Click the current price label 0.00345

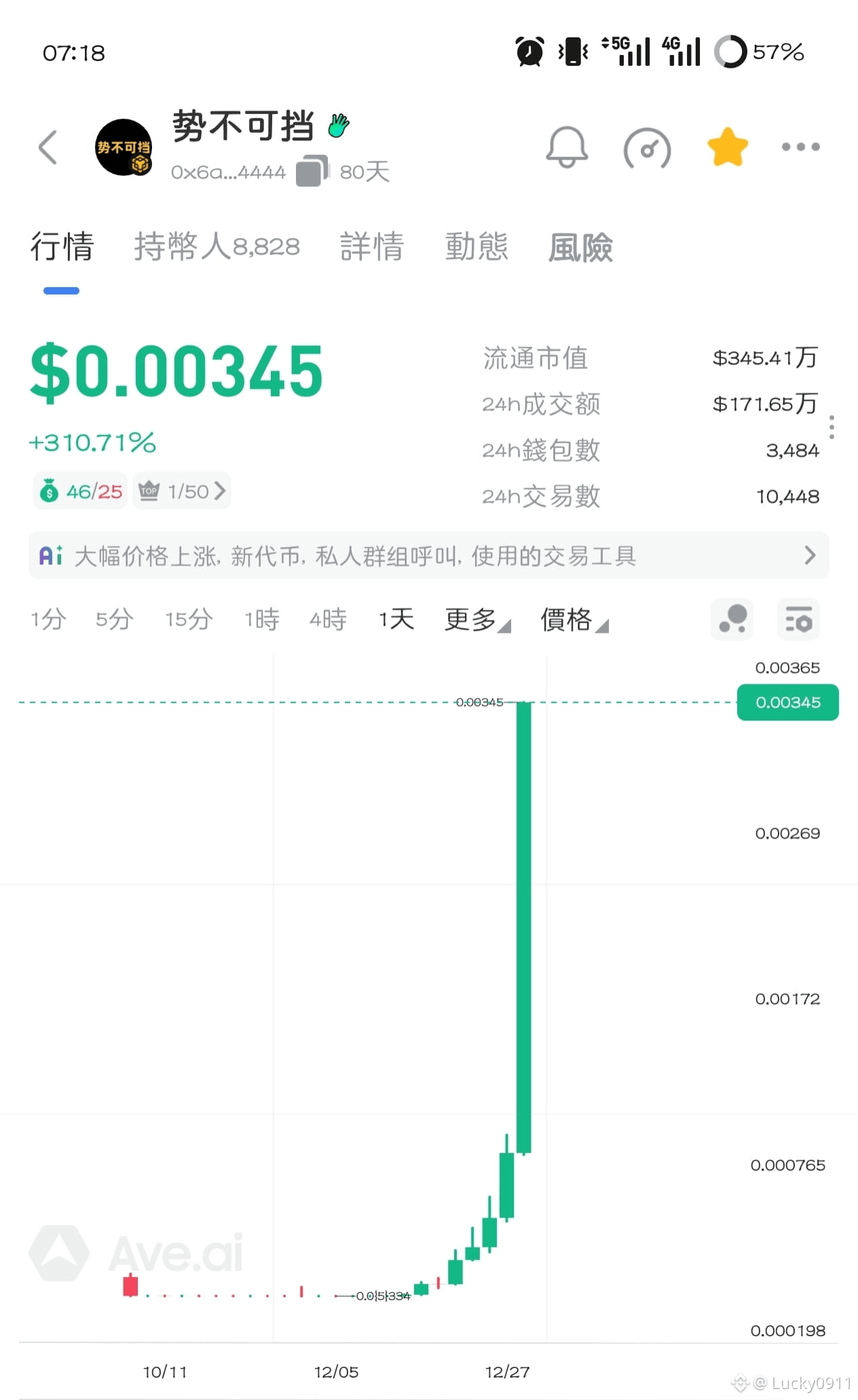787,703
